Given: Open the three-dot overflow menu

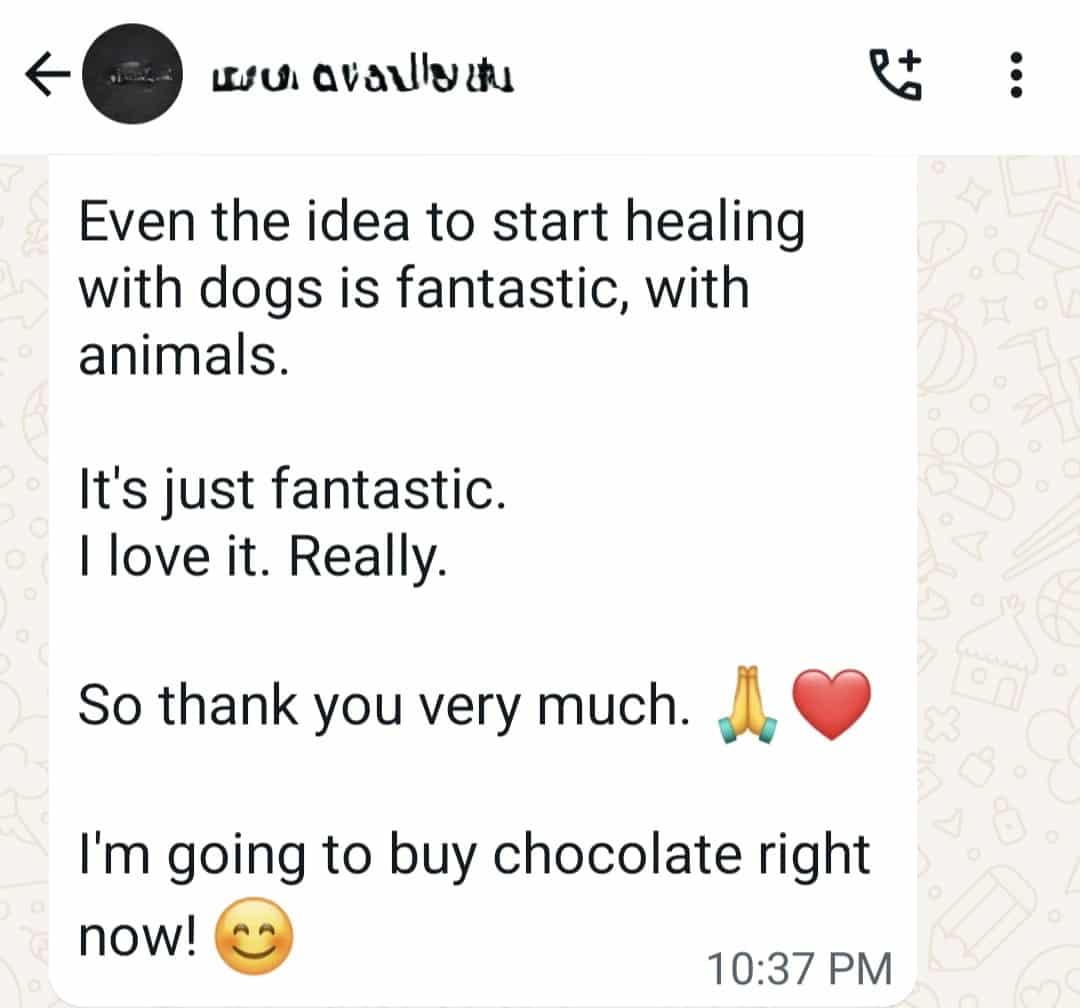Looking at the screenshot, I should coord(1017,75).
